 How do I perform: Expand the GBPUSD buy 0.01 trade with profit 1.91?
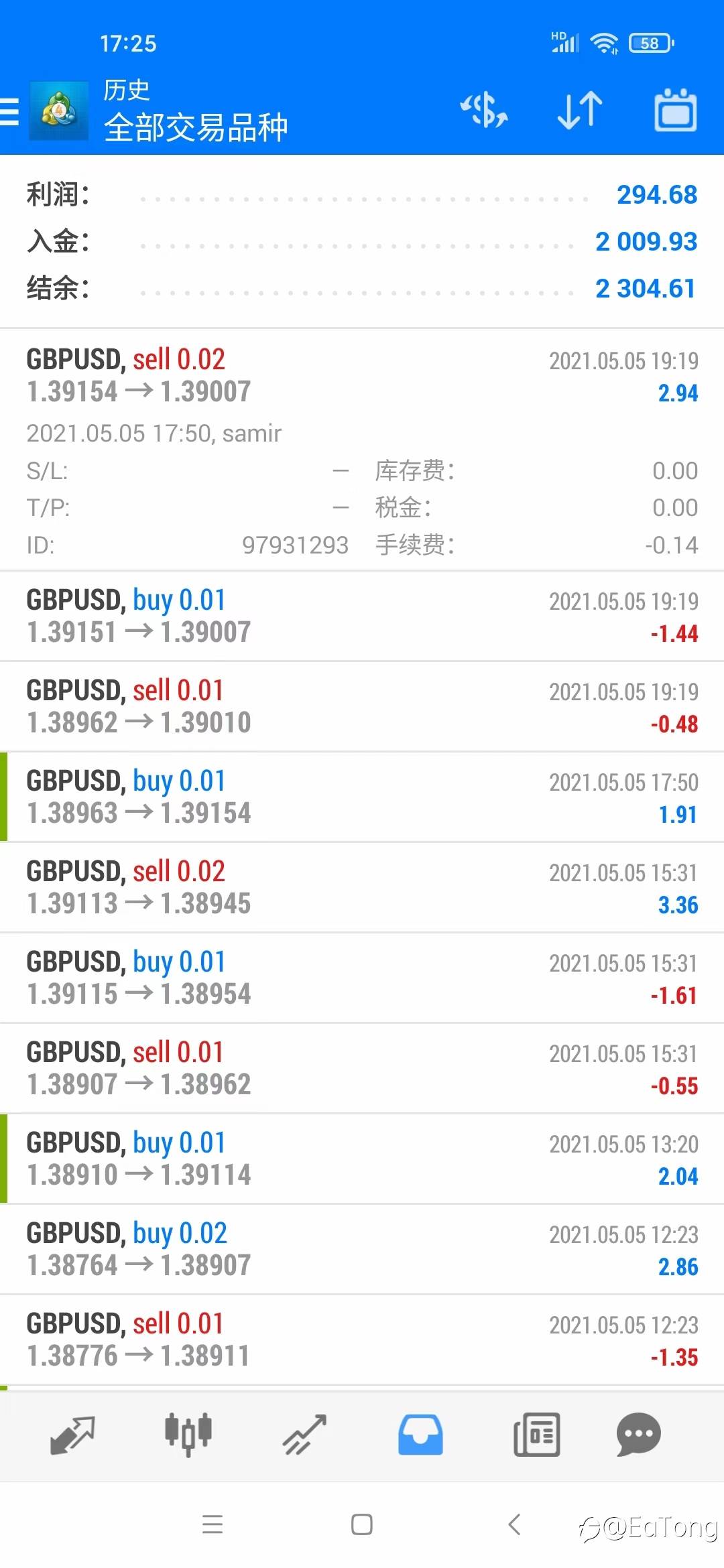point(362,797)
